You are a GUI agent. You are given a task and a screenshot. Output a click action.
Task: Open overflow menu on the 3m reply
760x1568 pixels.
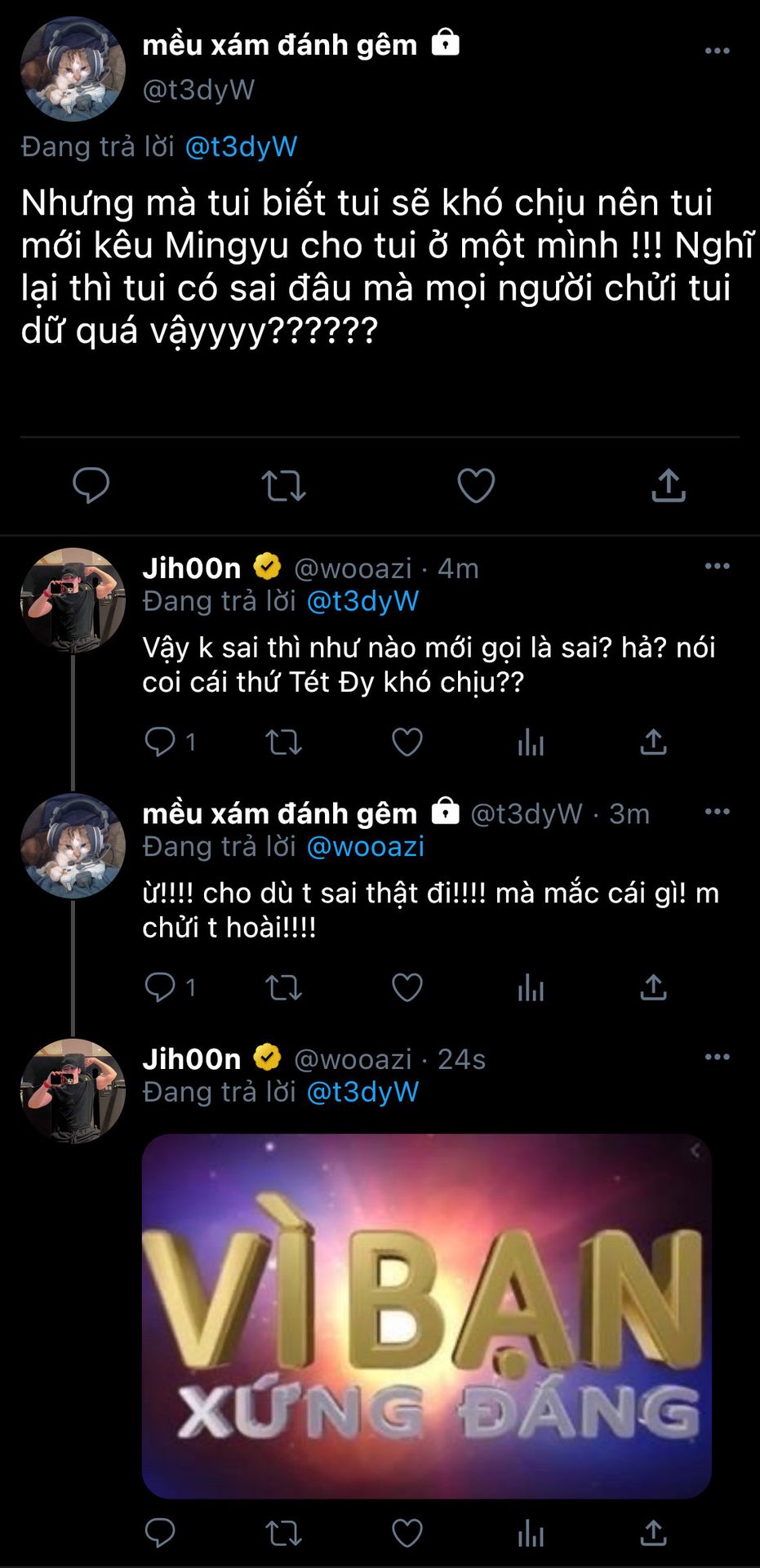[x=717, y=812]
